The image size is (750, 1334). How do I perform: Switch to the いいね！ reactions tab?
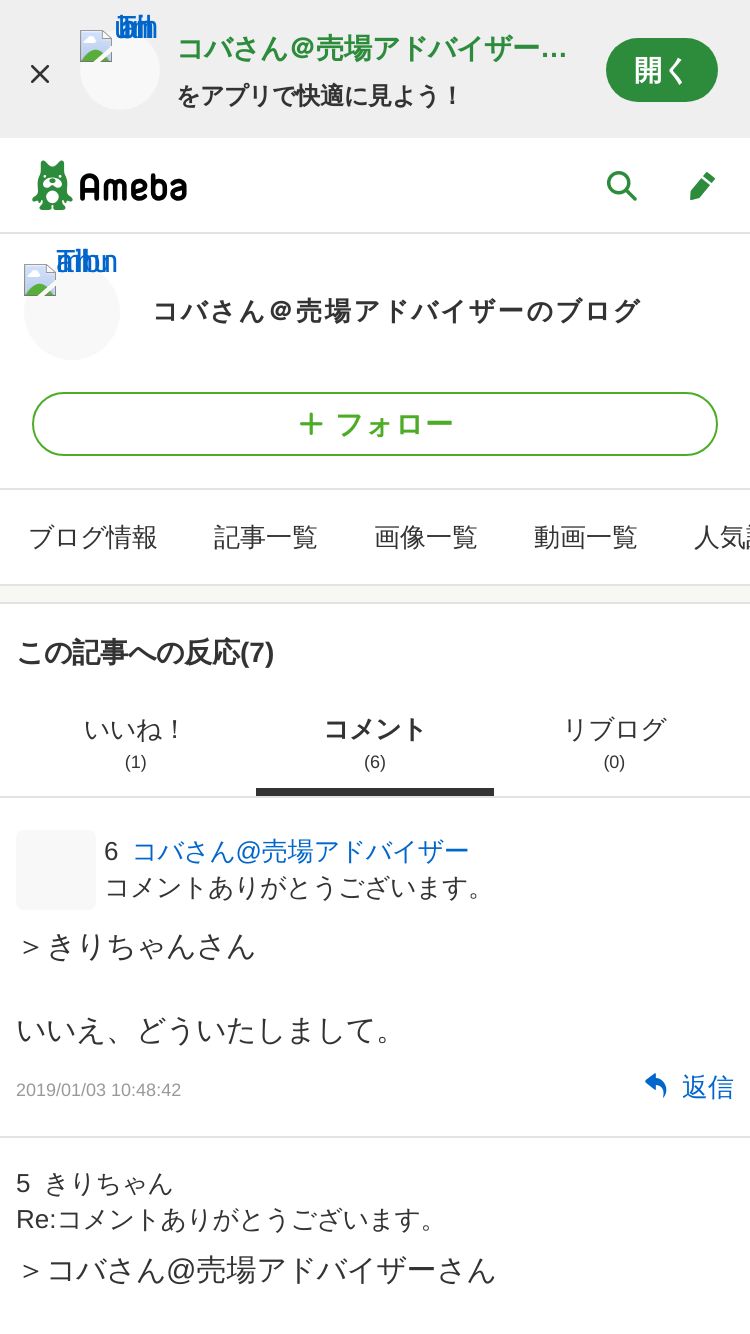(135, 743)
